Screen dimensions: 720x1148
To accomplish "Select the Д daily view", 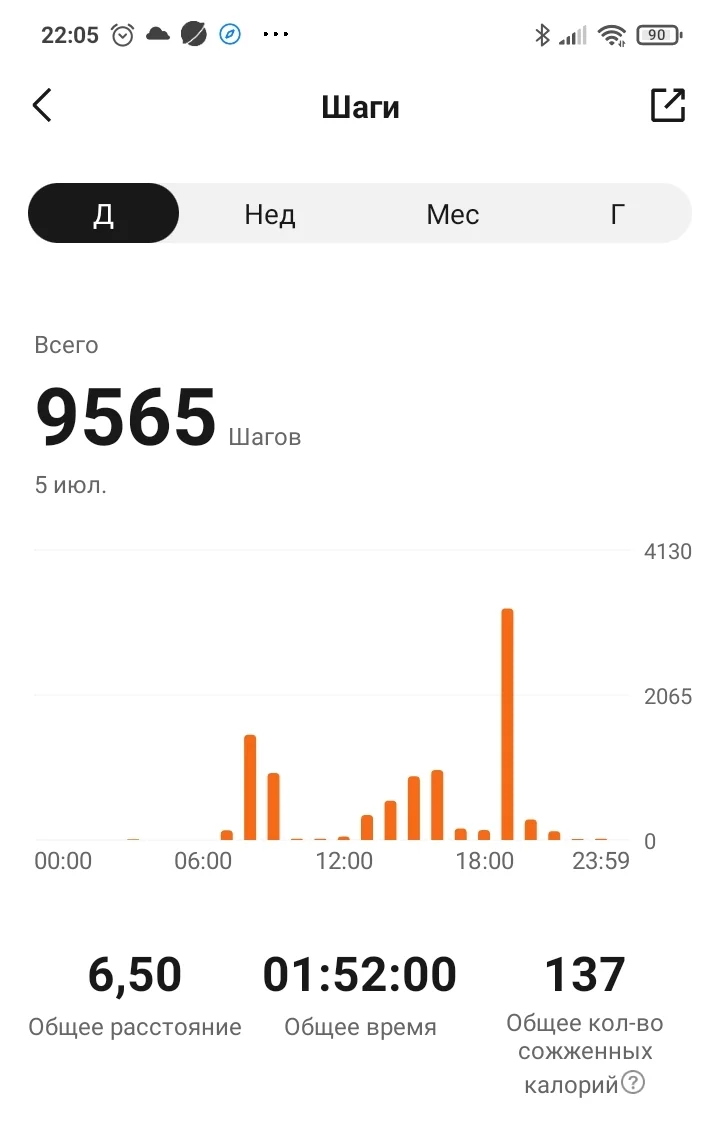I will pyautogui.click(x=104, y=214).
